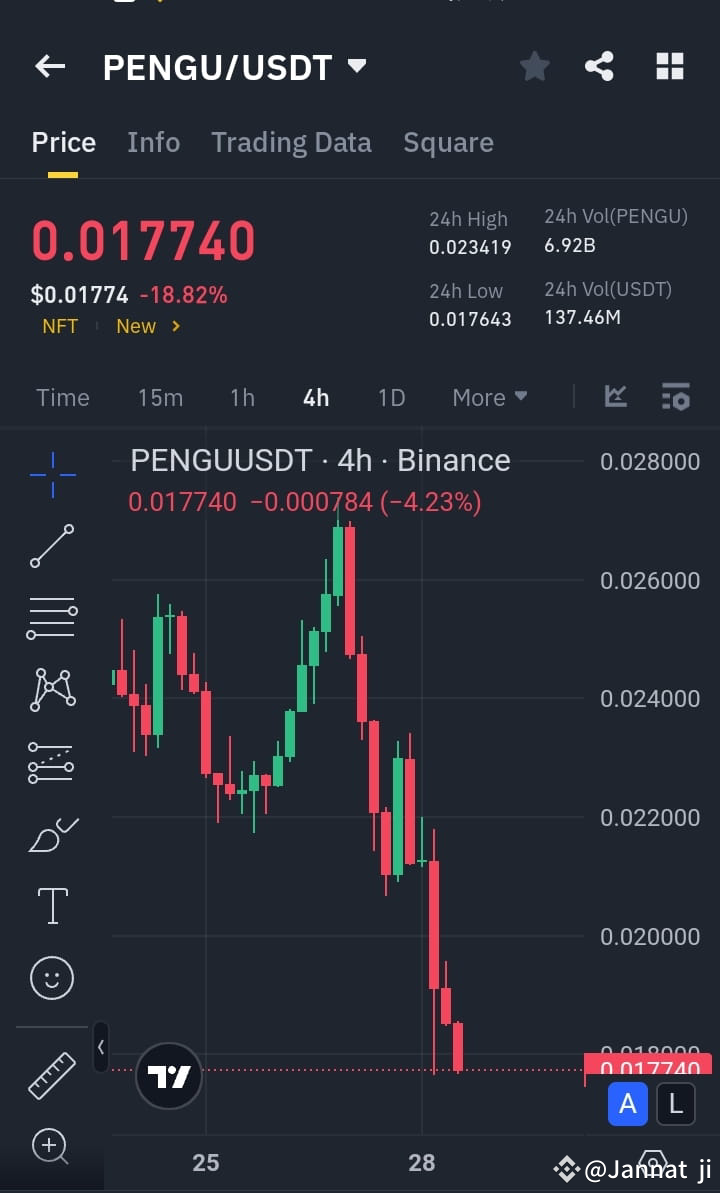
Task: Pick the trend line drawing tool
Action: [x=51, y=545]
